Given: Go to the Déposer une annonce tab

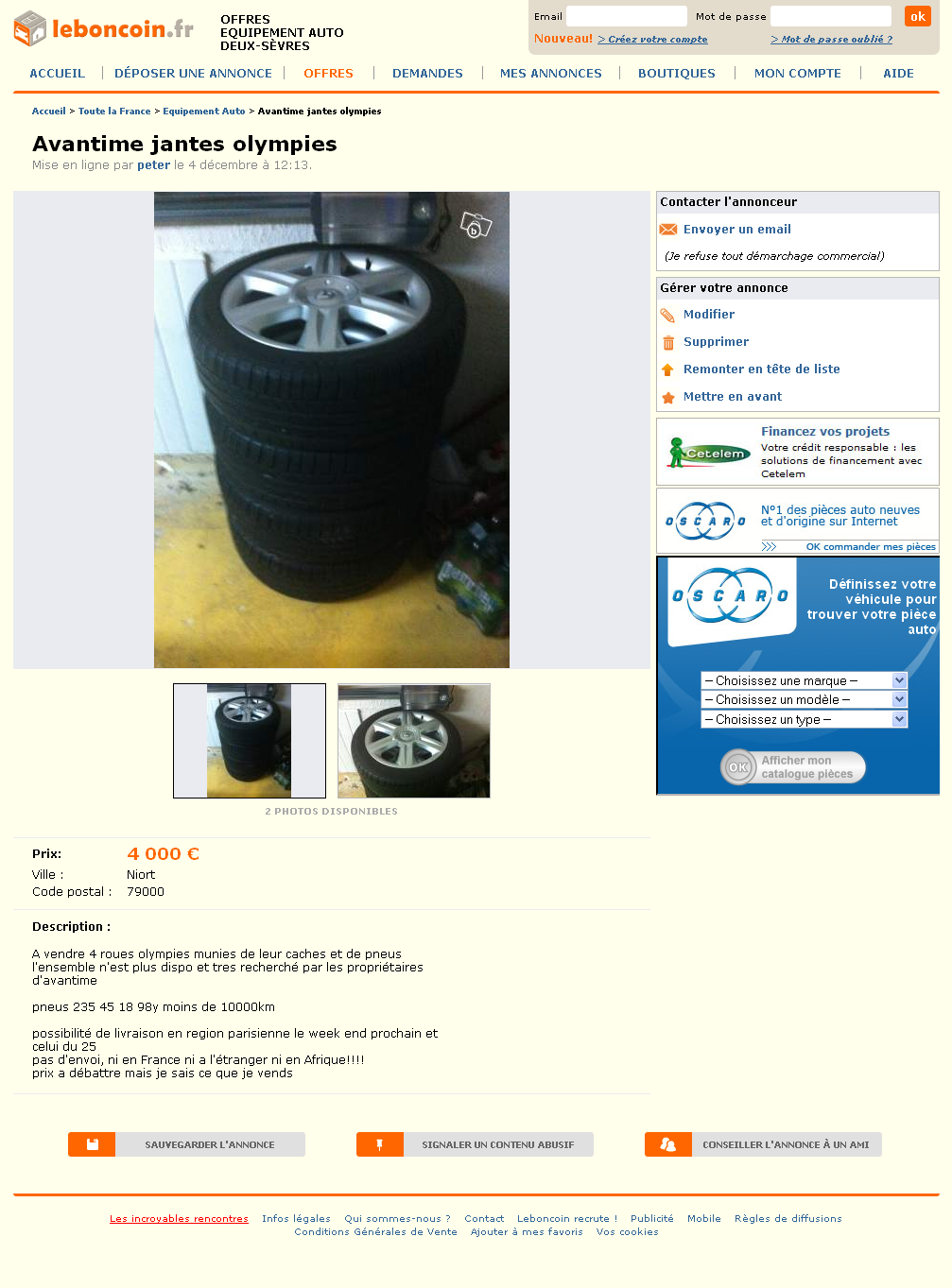Looking at the screenshot, I should (x=193, y=73).
